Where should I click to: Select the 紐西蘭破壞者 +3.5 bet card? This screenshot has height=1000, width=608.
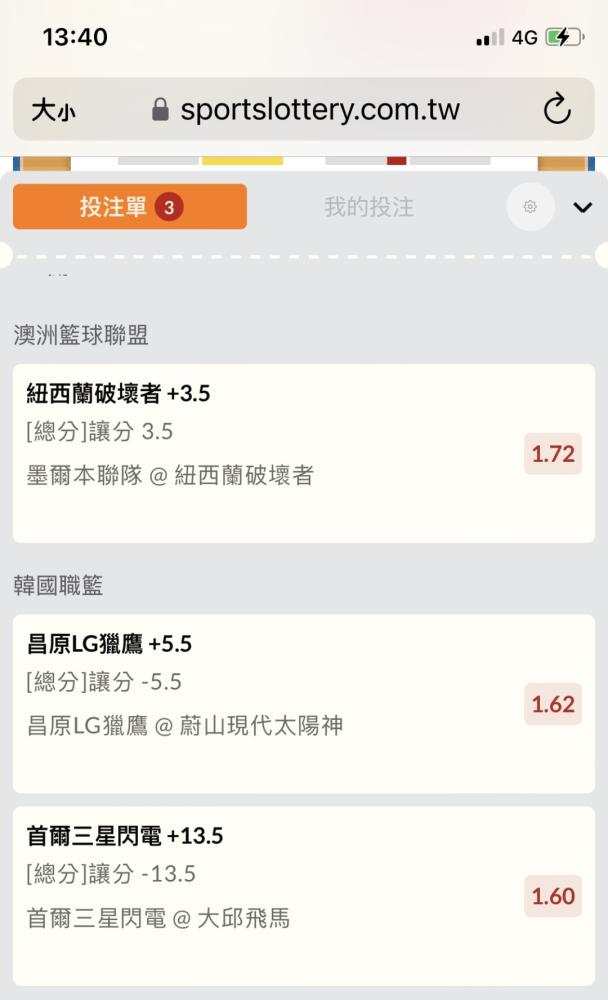304,453
